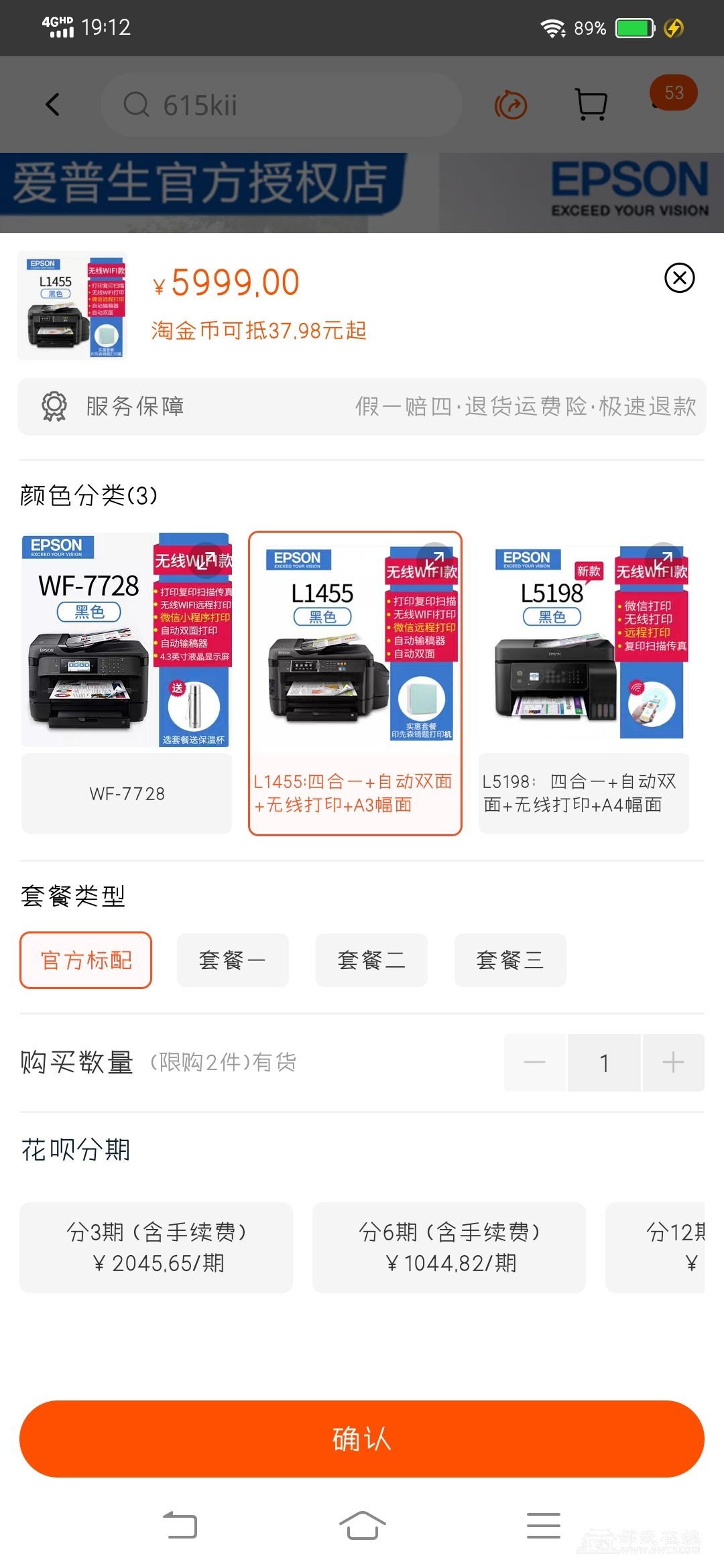Image resolution: width=724 pixels, height=1568 pixels.
Task: Choose package 套餐二
Action: point(371,960)
